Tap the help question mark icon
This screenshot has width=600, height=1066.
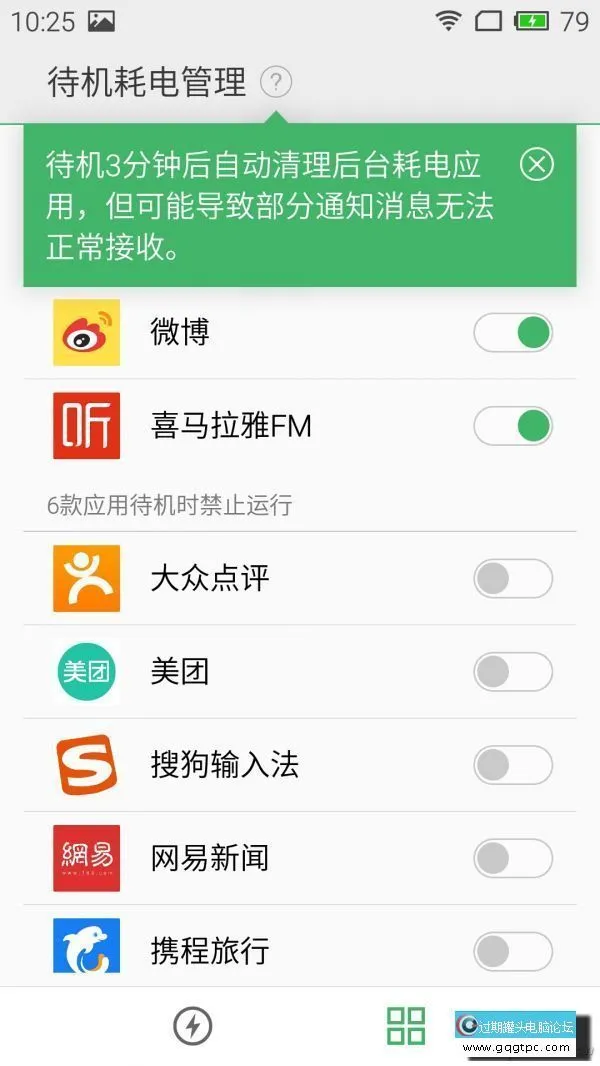coord(276,82)
